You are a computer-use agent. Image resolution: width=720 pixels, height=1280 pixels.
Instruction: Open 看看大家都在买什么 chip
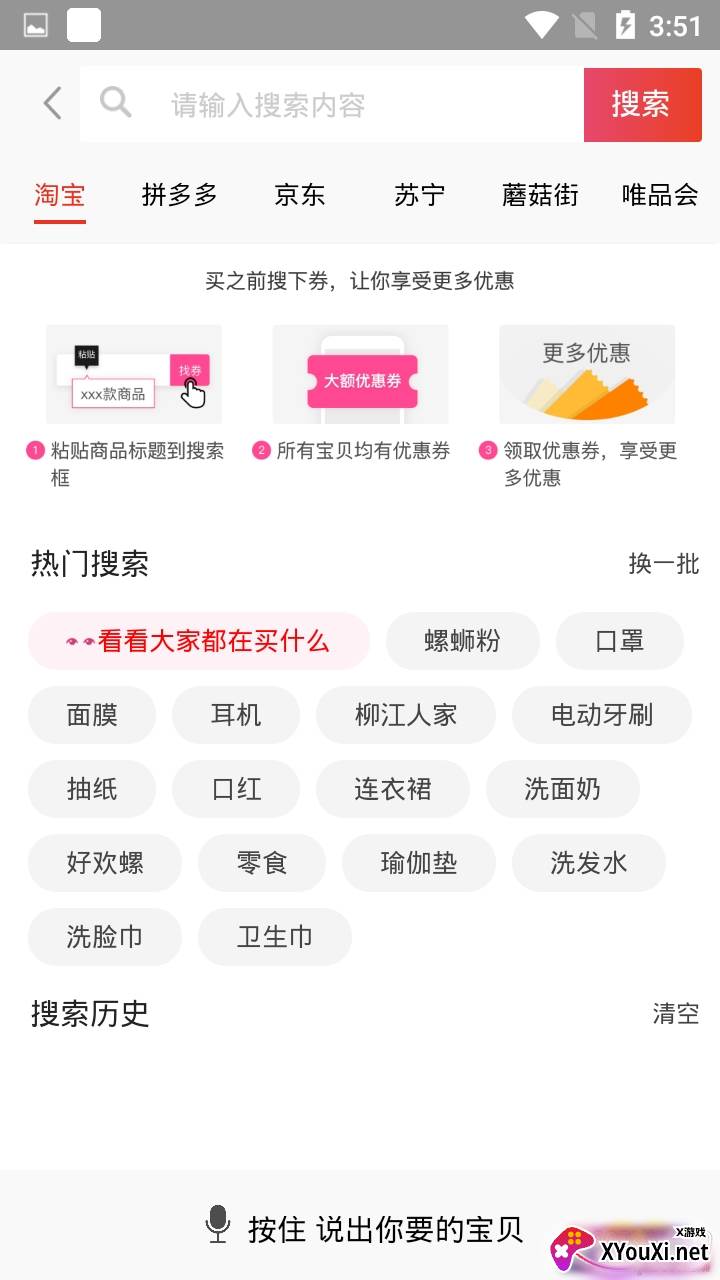(x=199, y=641)
